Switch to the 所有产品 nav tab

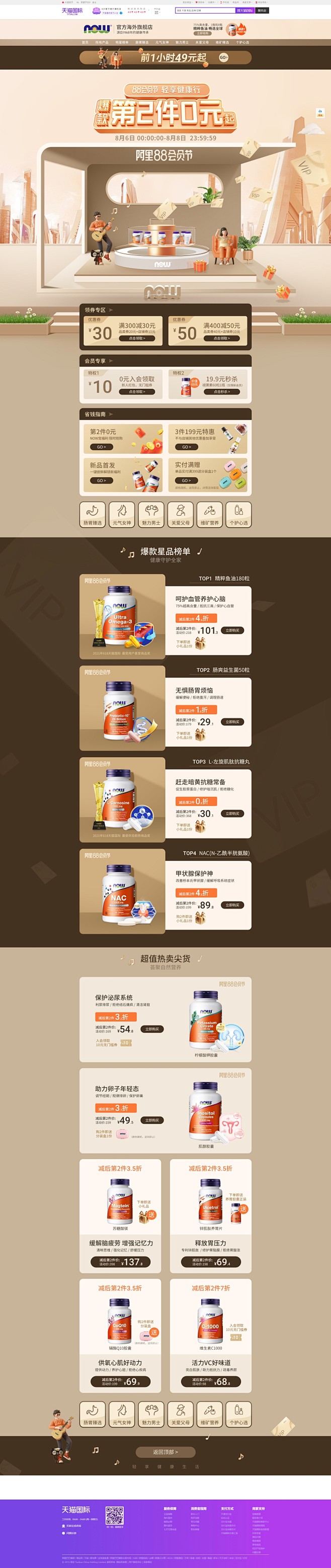(102, 43)
